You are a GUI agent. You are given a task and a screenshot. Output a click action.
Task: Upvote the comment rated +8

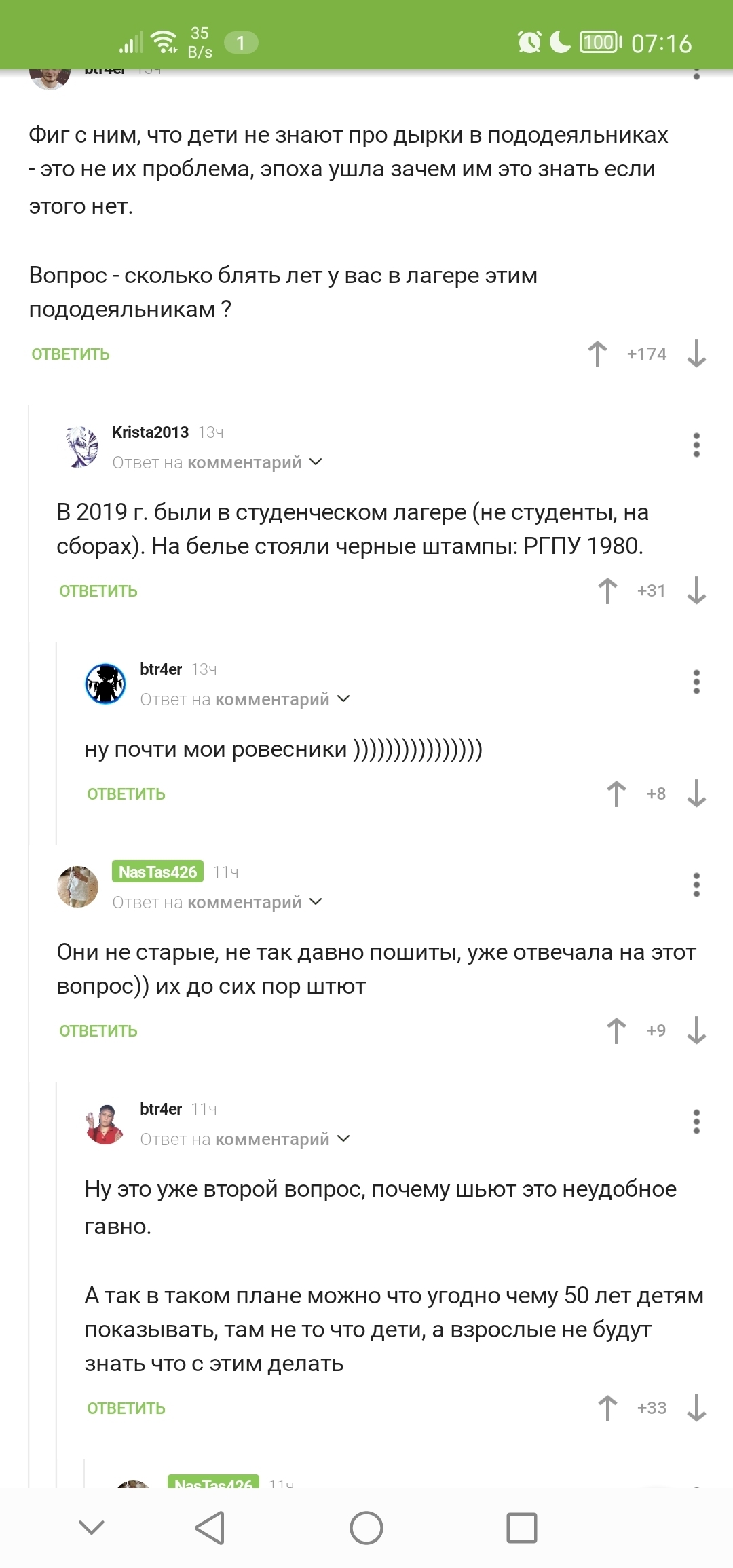pyautogui.click(x=616, y=794)
